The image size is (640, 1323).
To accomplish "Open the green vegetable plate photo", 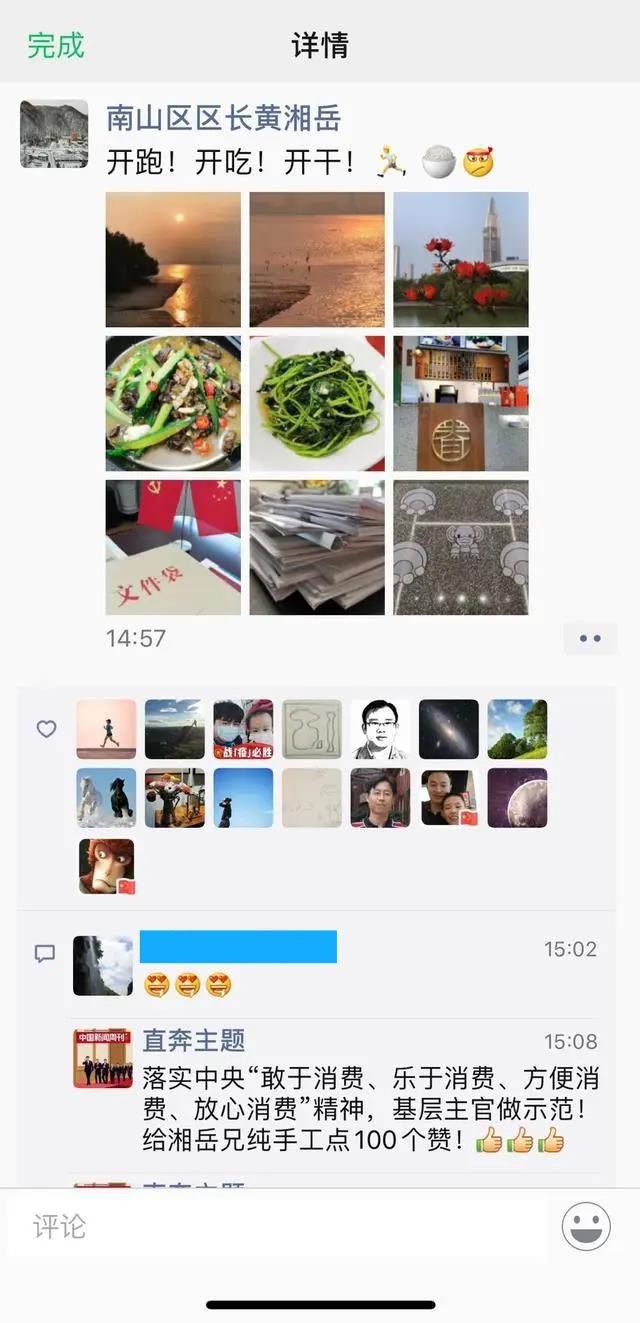I will point(317,403).
